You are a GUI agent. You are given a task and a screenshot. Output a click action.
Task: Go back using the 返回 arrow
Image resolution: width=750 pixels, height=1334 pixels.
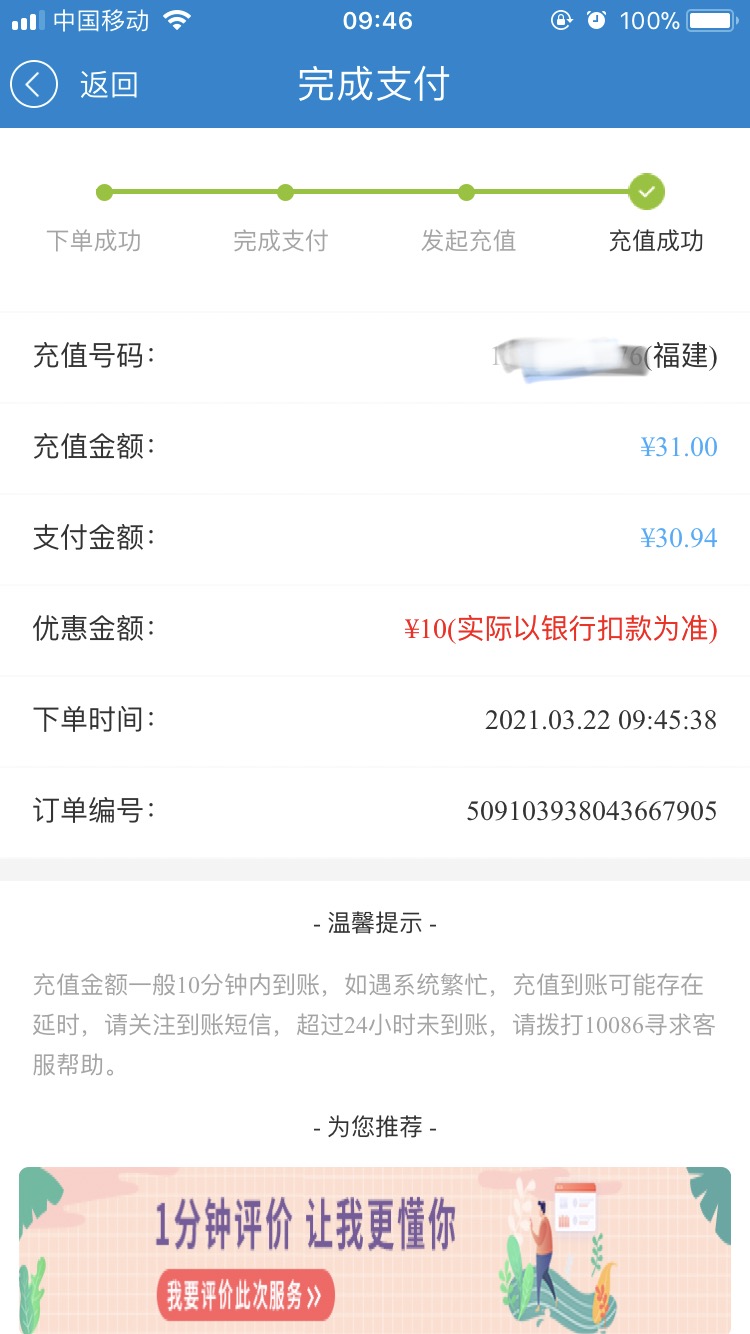(34, 85)
